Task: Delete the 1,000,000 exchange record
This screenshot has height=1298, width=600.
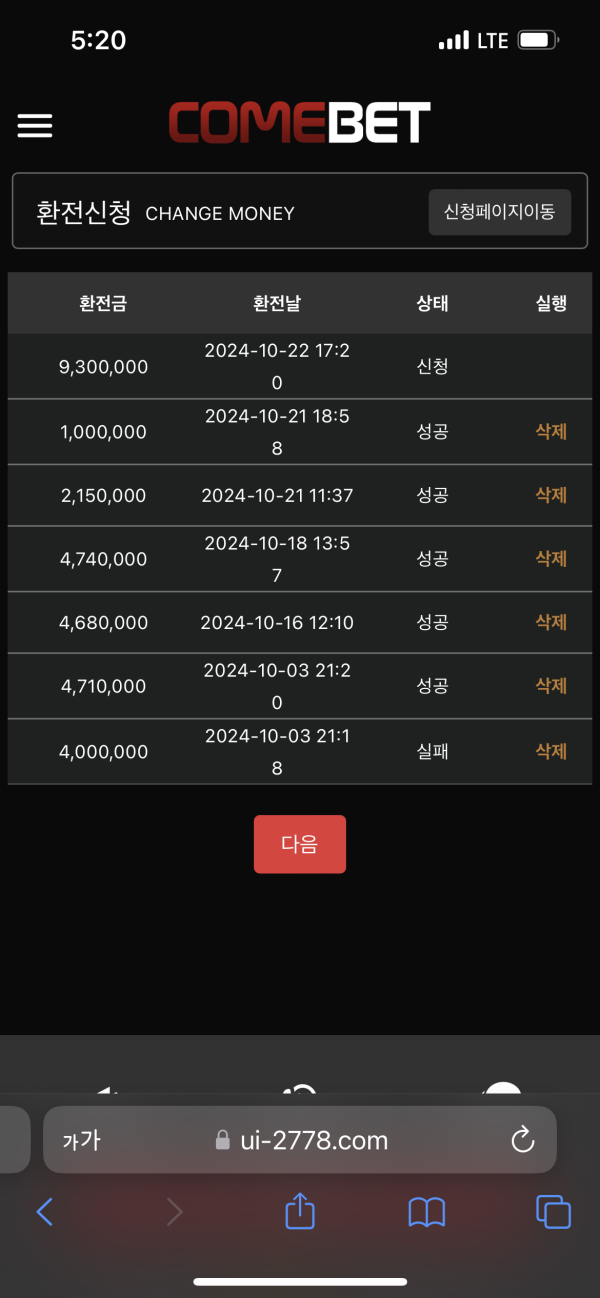Action: 551,431
